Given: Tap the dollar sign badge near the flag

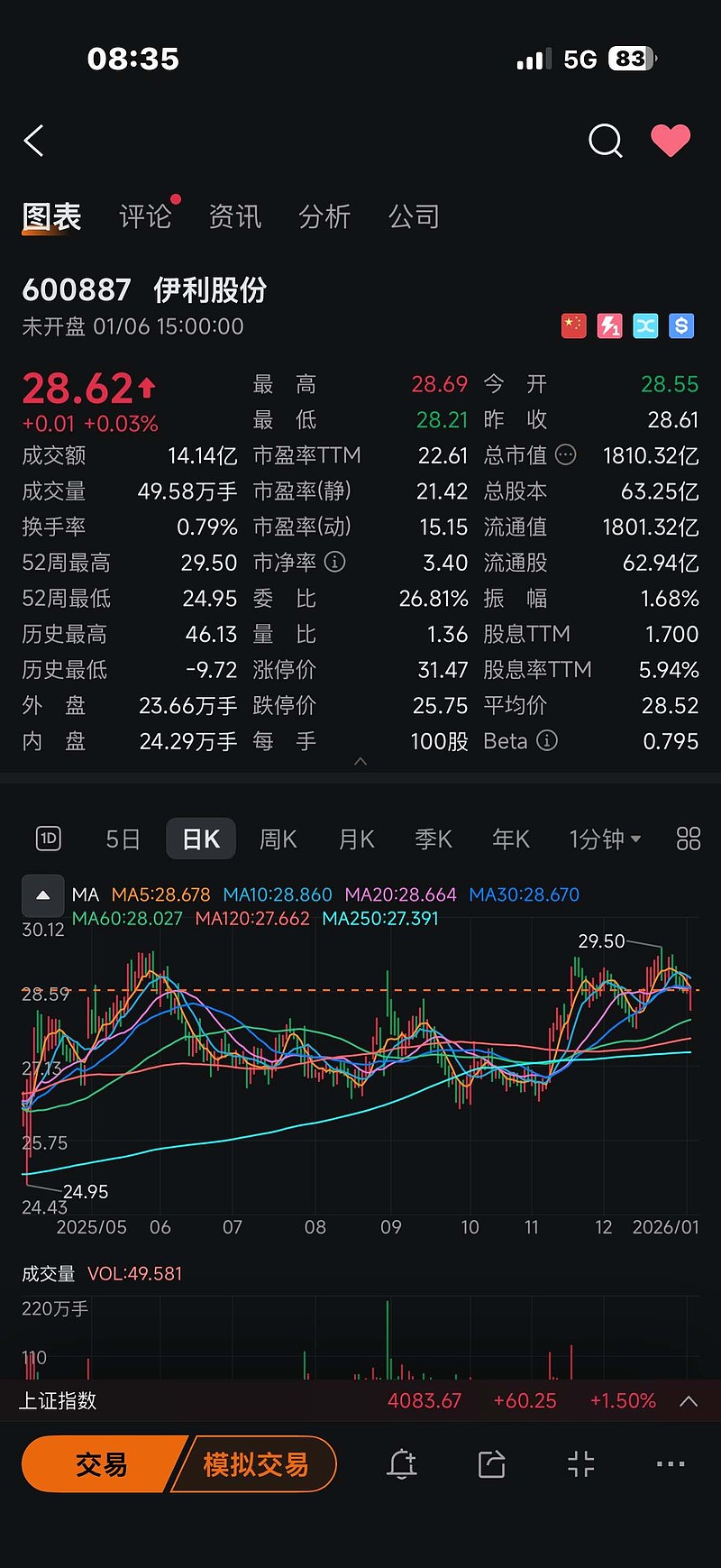Looking at the screenshot, I should (x=681, y=326).
